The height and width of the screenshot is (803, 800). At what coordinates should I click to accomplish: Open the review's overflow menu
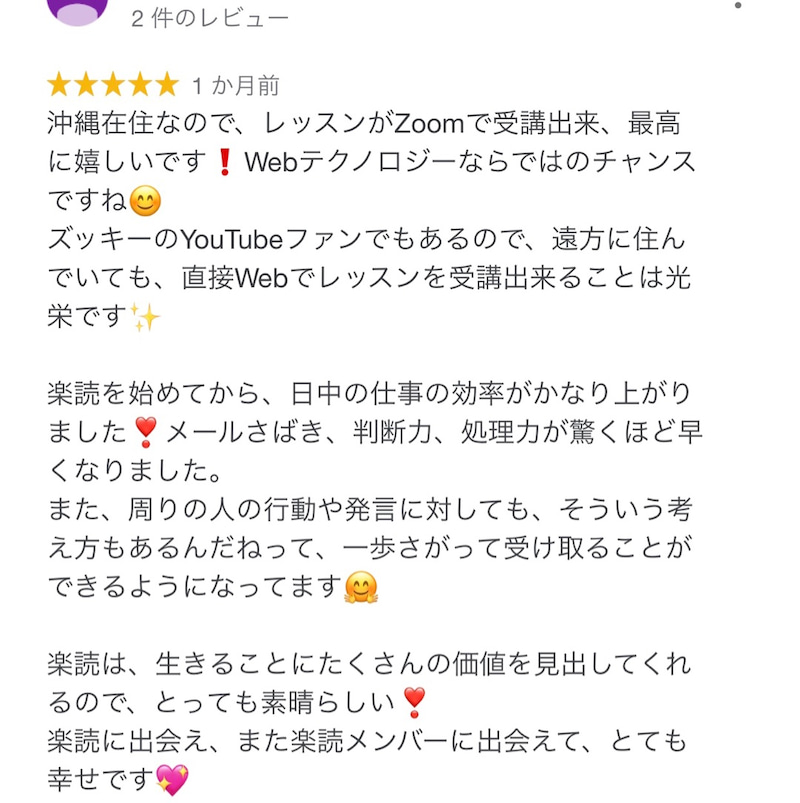pyautogui.click(x=737, y=5)
